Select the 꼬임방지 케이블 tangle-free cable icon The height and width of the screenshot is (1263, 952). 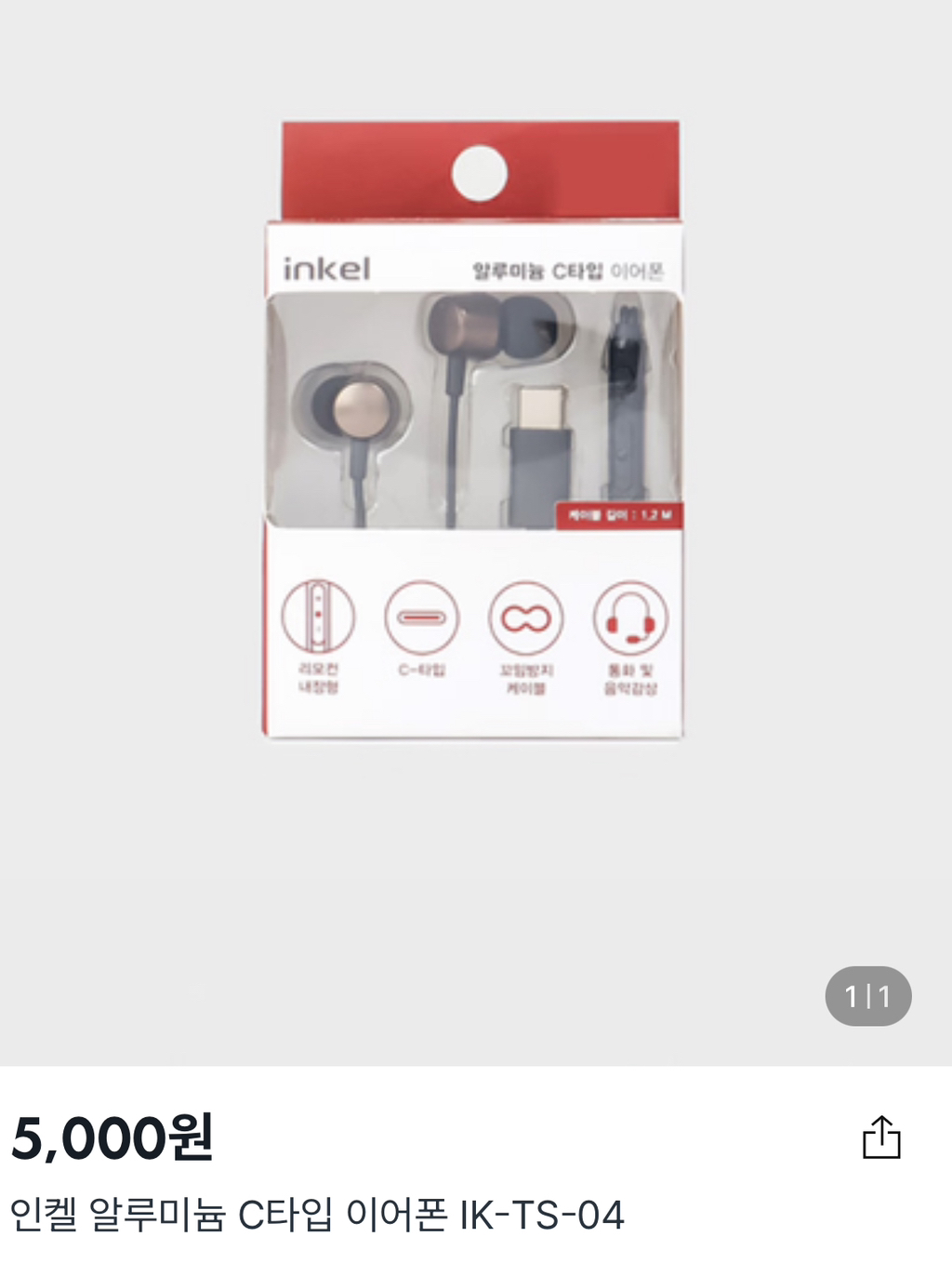[x=526, y=616]
